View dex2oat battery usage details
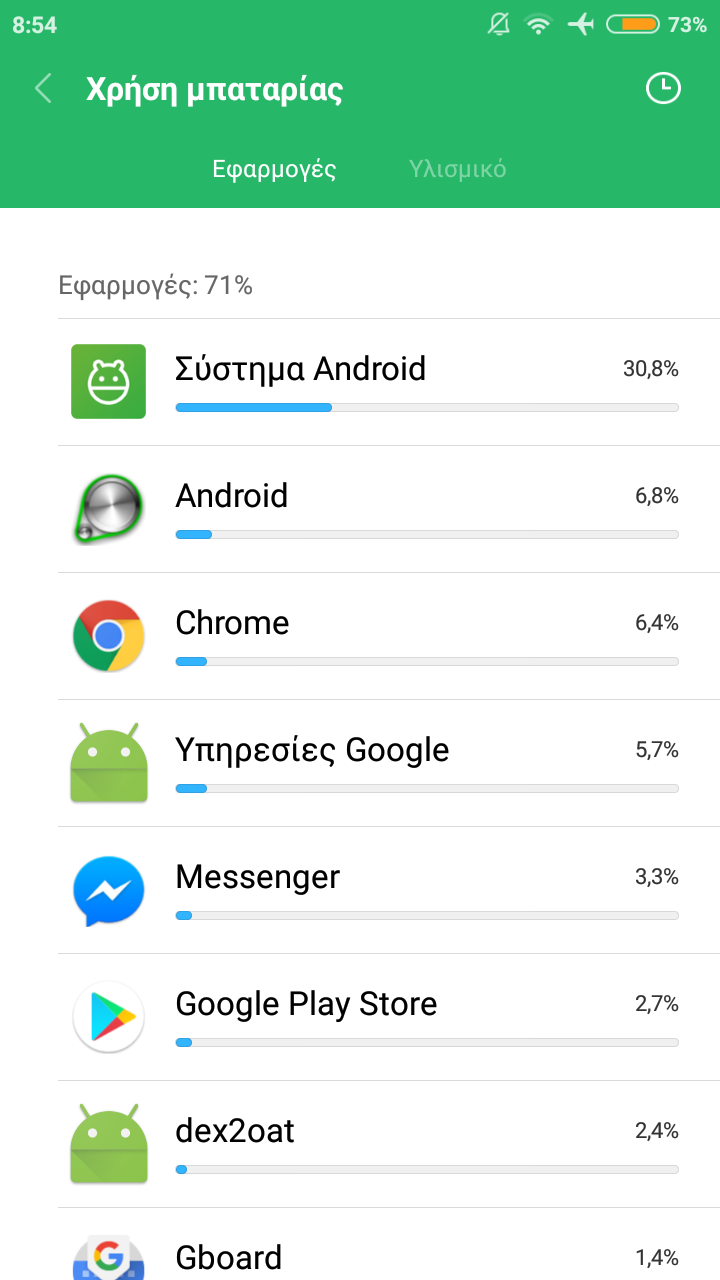Image resolution: width=720 pixels, height=1280 pixels. tap(388, 1144)
